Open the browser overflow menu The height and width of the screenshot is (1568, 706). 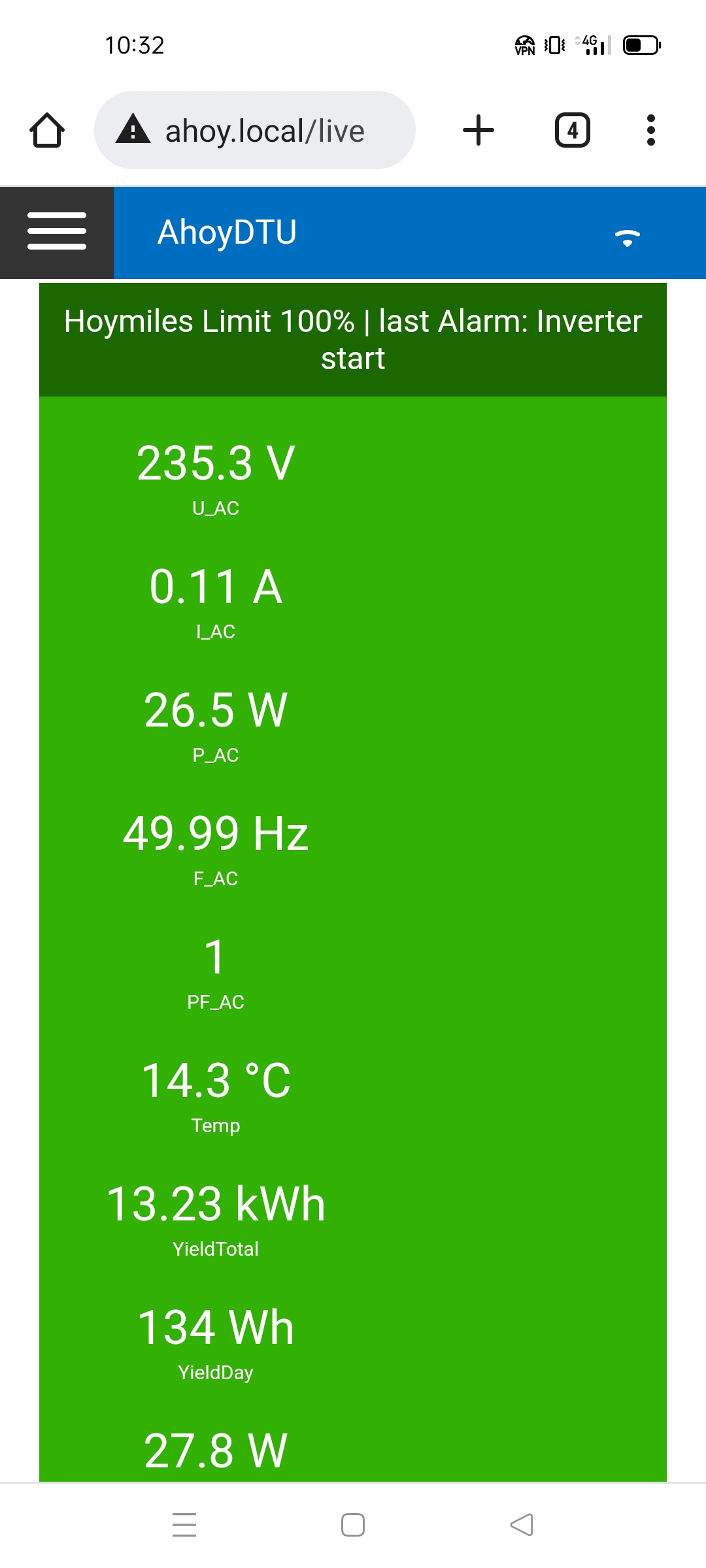point(650,130)
